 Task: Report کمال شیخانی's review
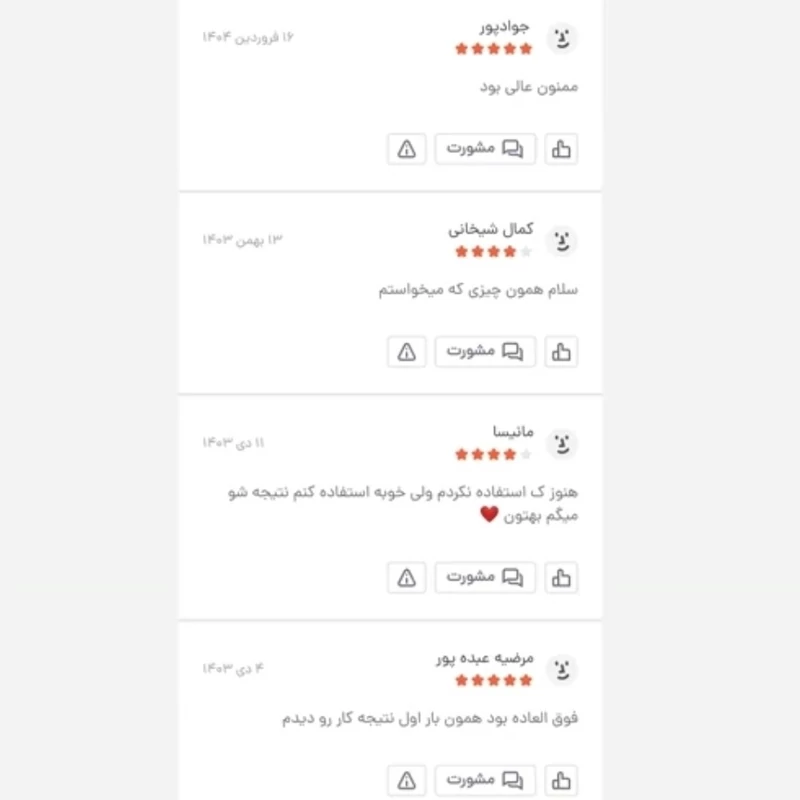coord(407,352)
